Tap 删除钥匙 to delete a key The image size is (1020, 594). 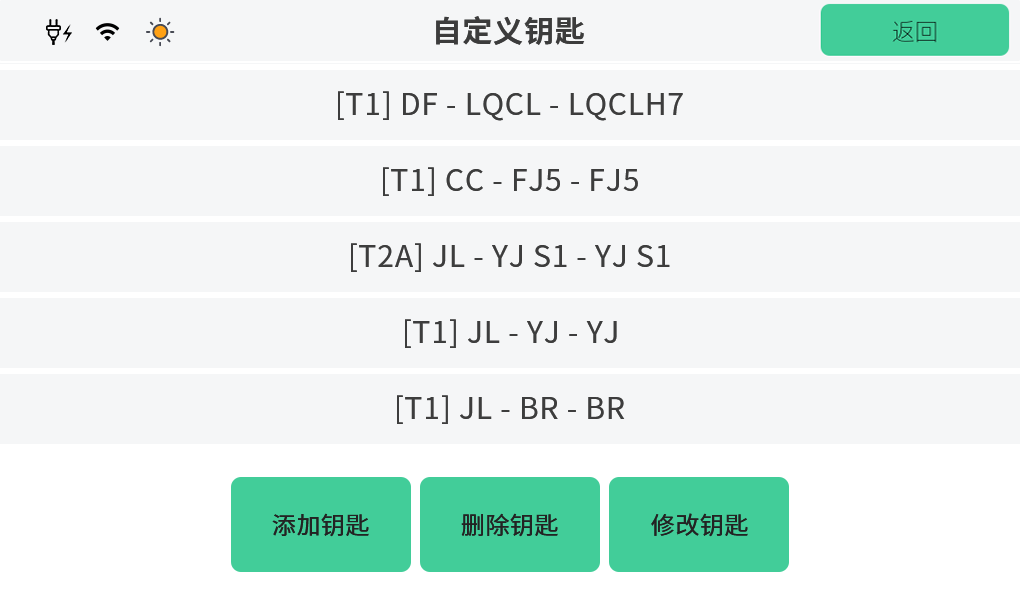coord(509,524)
